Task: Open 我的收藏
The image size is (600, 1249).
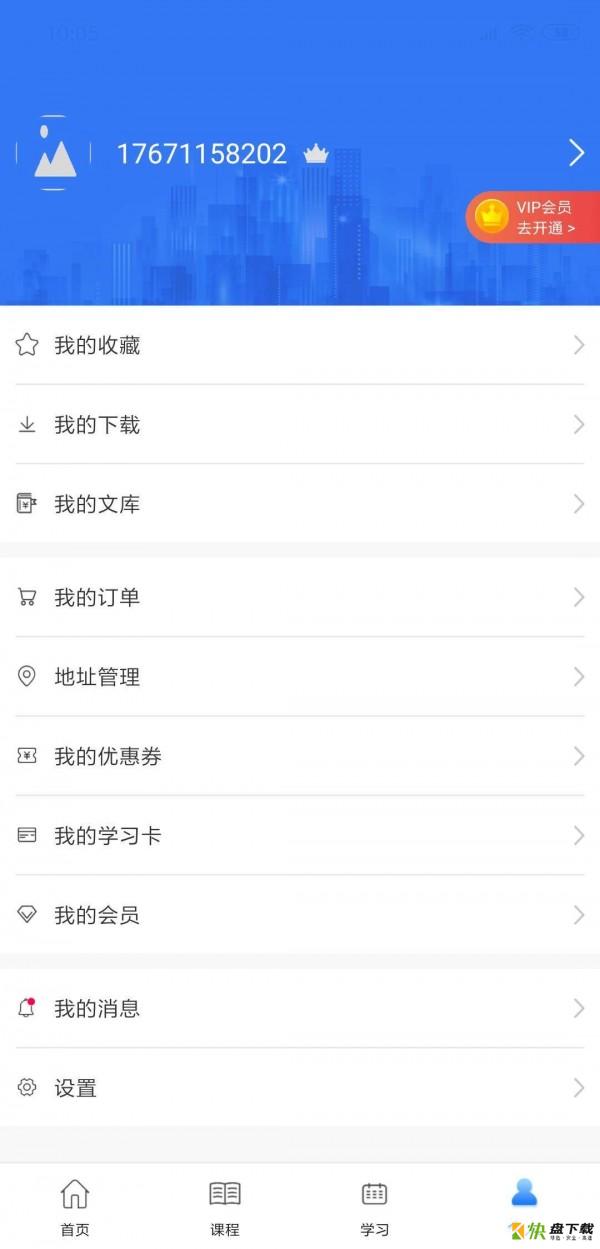Action: pyautogui.click(x=300, y=346)
